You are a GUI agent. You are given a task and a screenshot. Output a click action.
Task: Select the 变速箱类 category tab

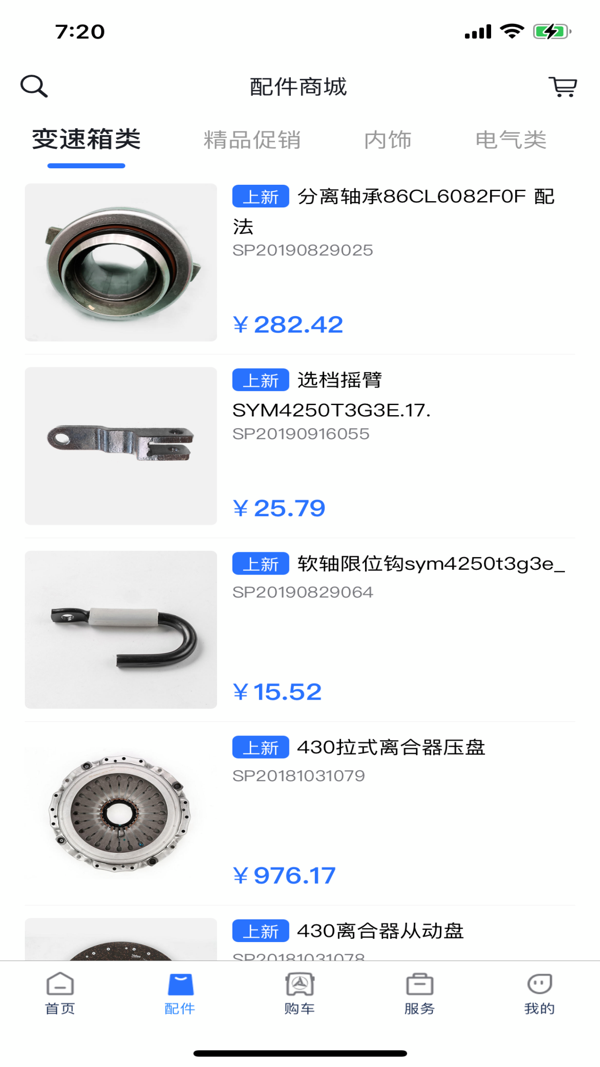pos(86,140)
